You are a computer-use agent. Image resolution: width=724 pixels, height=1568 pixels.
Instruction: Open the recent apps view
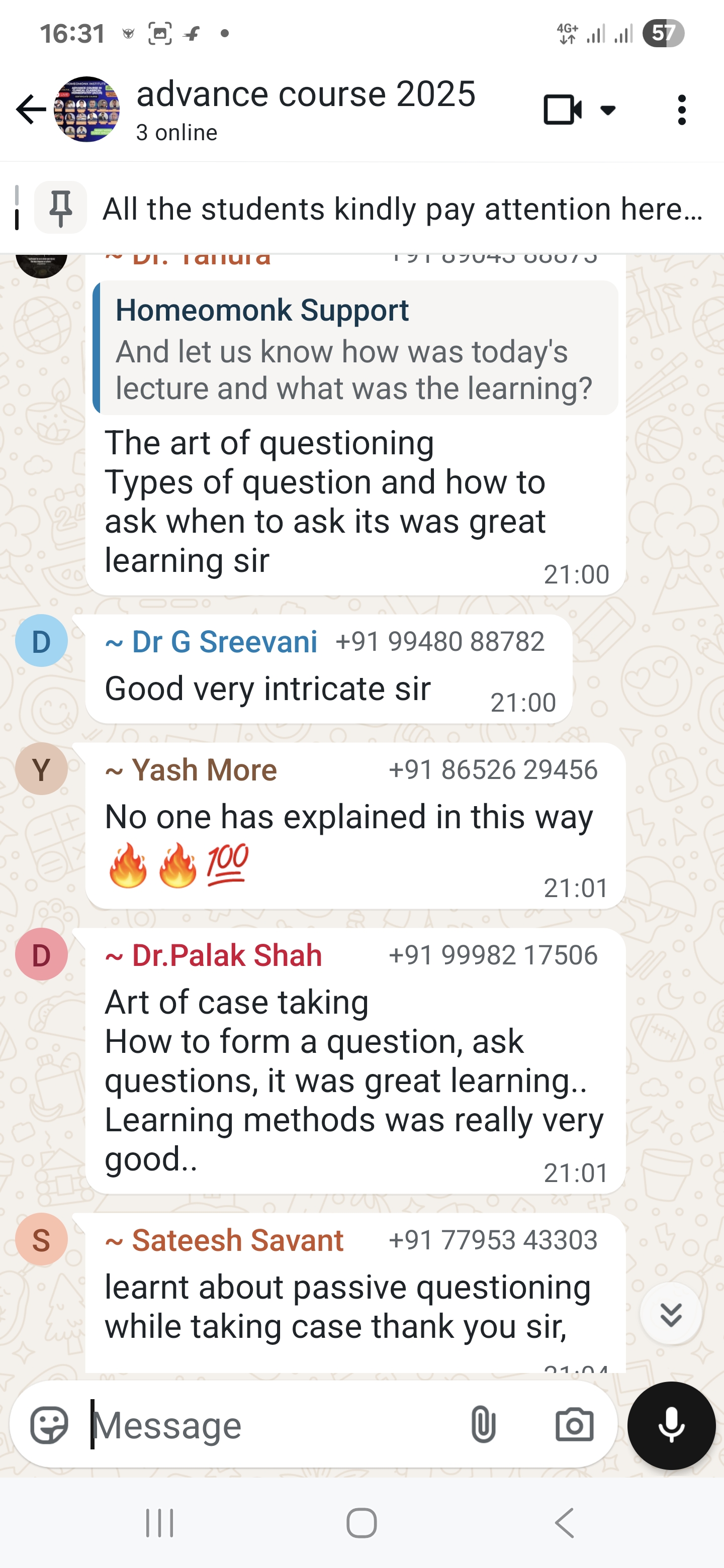pos(159,1523)
